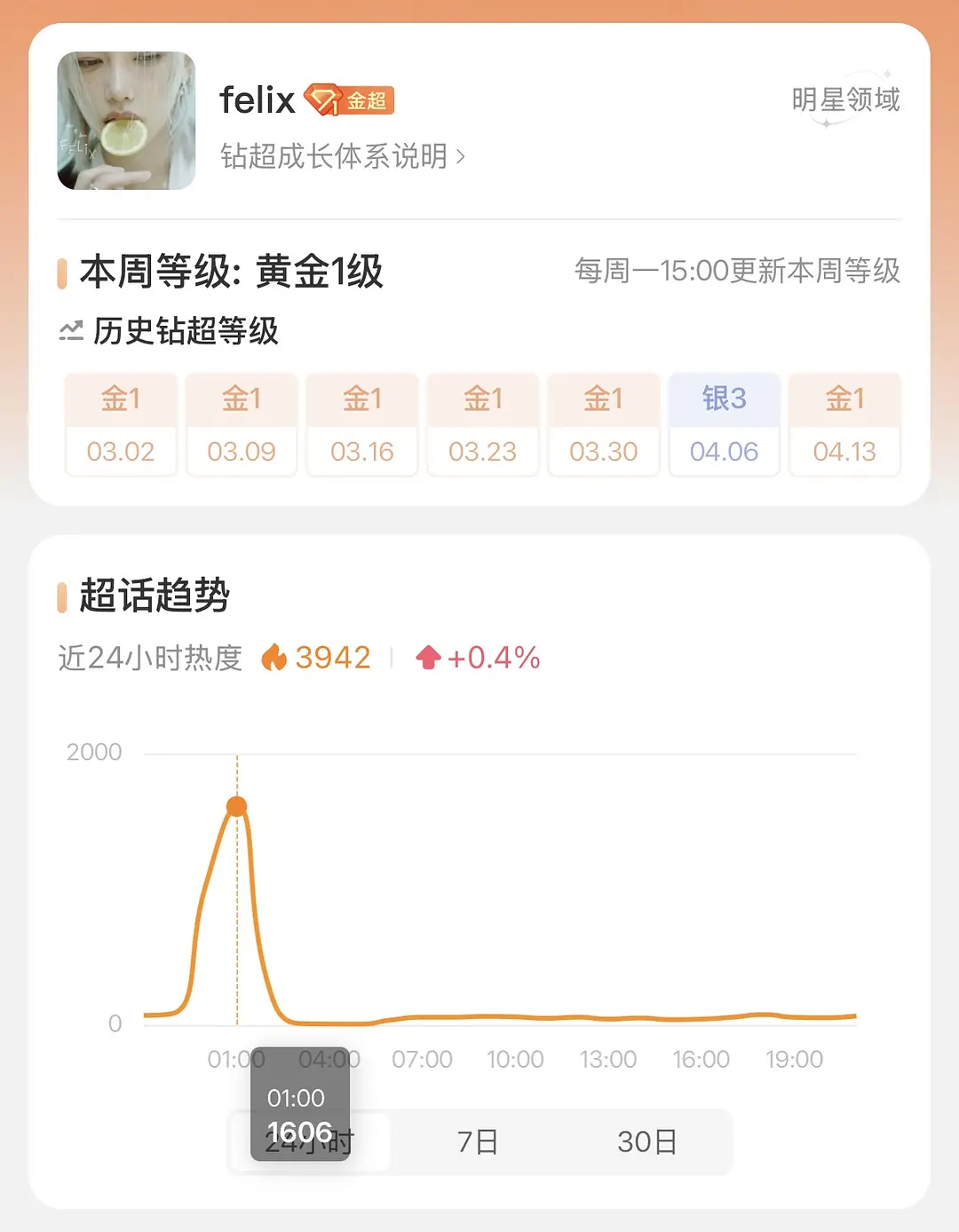
Task: Select the 金1 level card dated 03.02
Action: (x=121, y=424)
